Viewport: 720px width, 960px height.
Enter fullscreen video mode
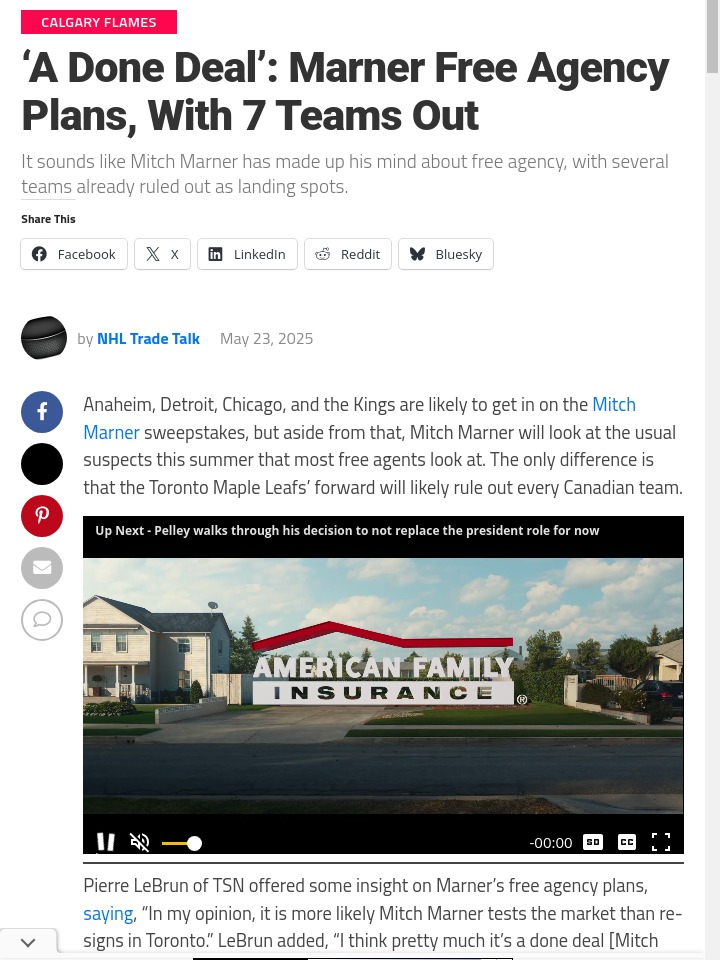click(661, 842)
